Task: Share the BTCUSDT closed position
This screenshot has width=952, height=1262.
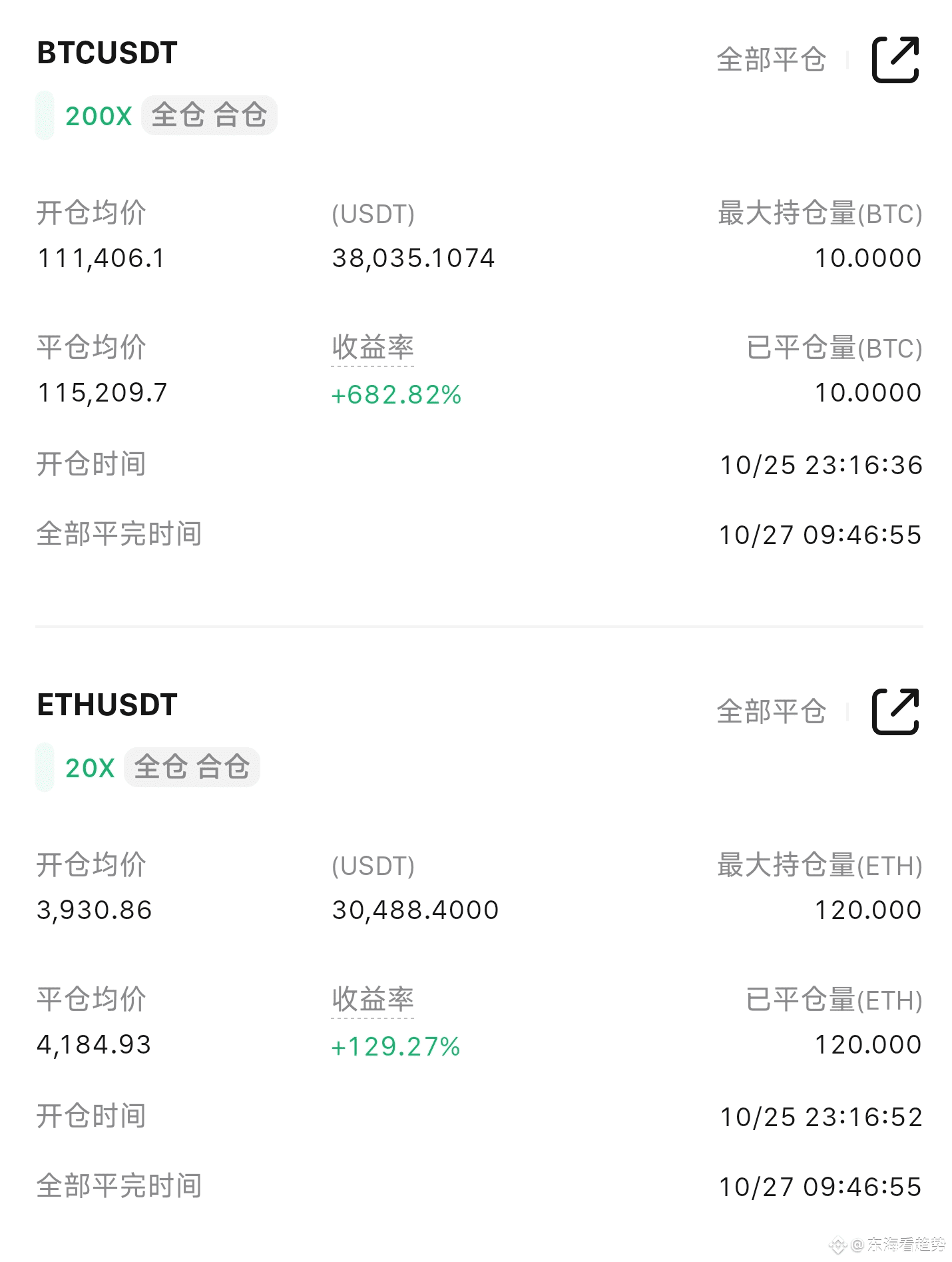Action: 895,60
